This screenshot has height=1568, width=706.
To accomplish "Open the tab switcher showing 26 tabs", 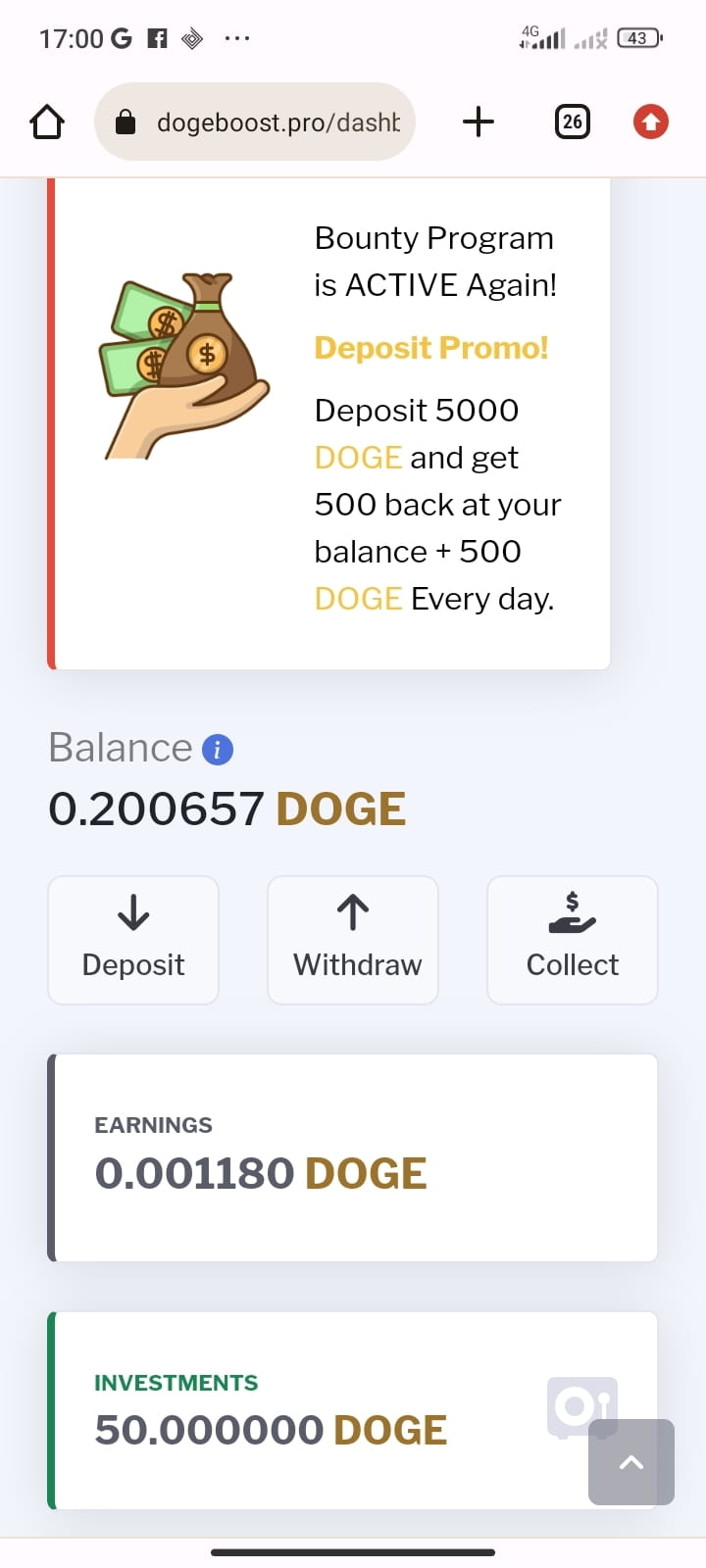I will pyautogui.click(x=572, y=122).
